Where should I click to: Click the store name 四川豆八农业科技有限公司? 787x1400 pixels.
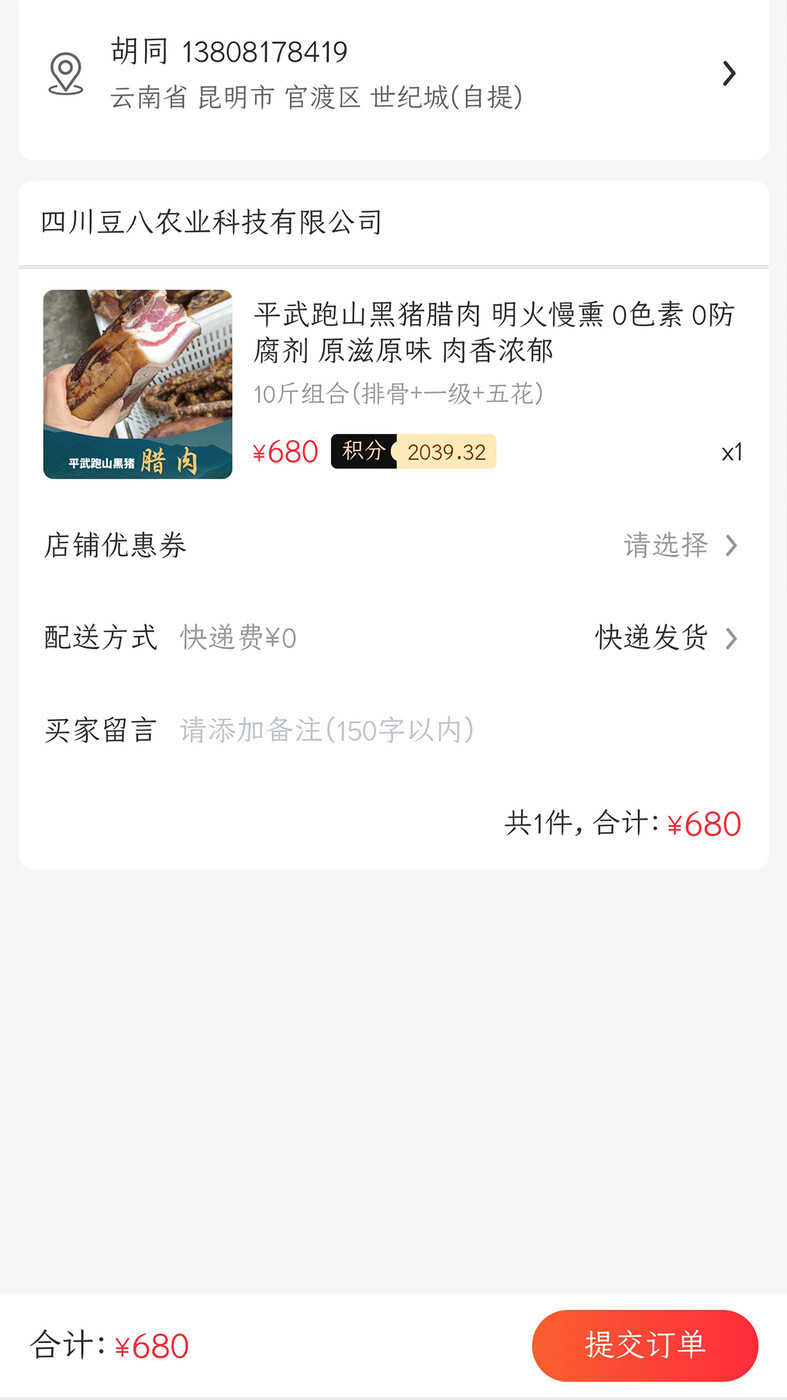pyautogui.click(x=210, y=222)
